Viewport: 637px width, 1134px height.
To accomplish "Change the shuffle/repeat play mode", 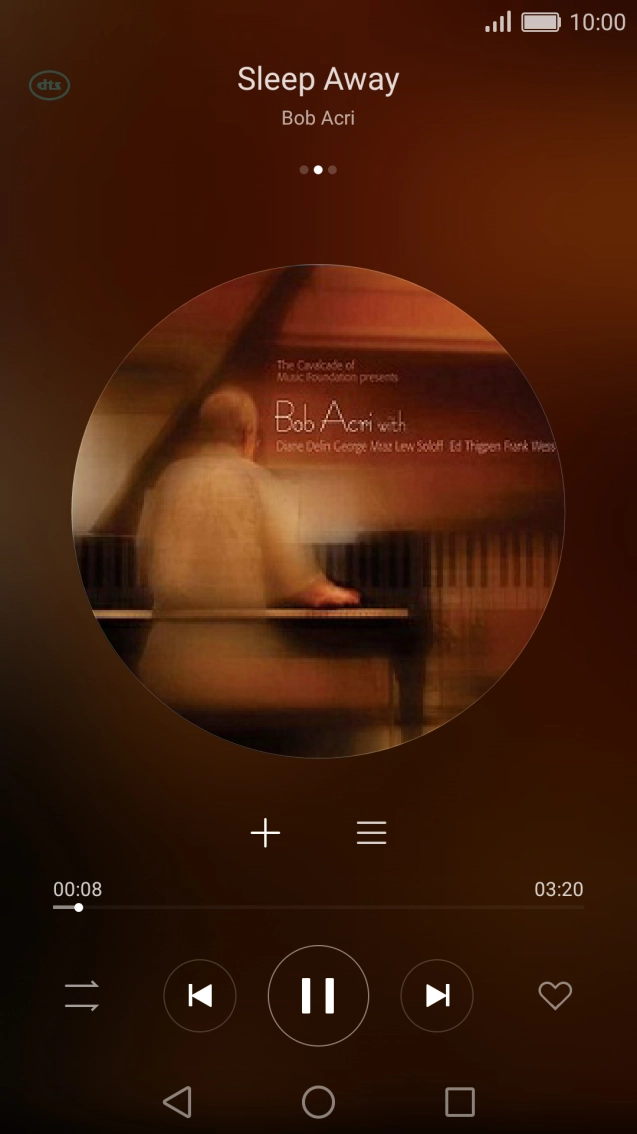I will click(x=82, y=996).
